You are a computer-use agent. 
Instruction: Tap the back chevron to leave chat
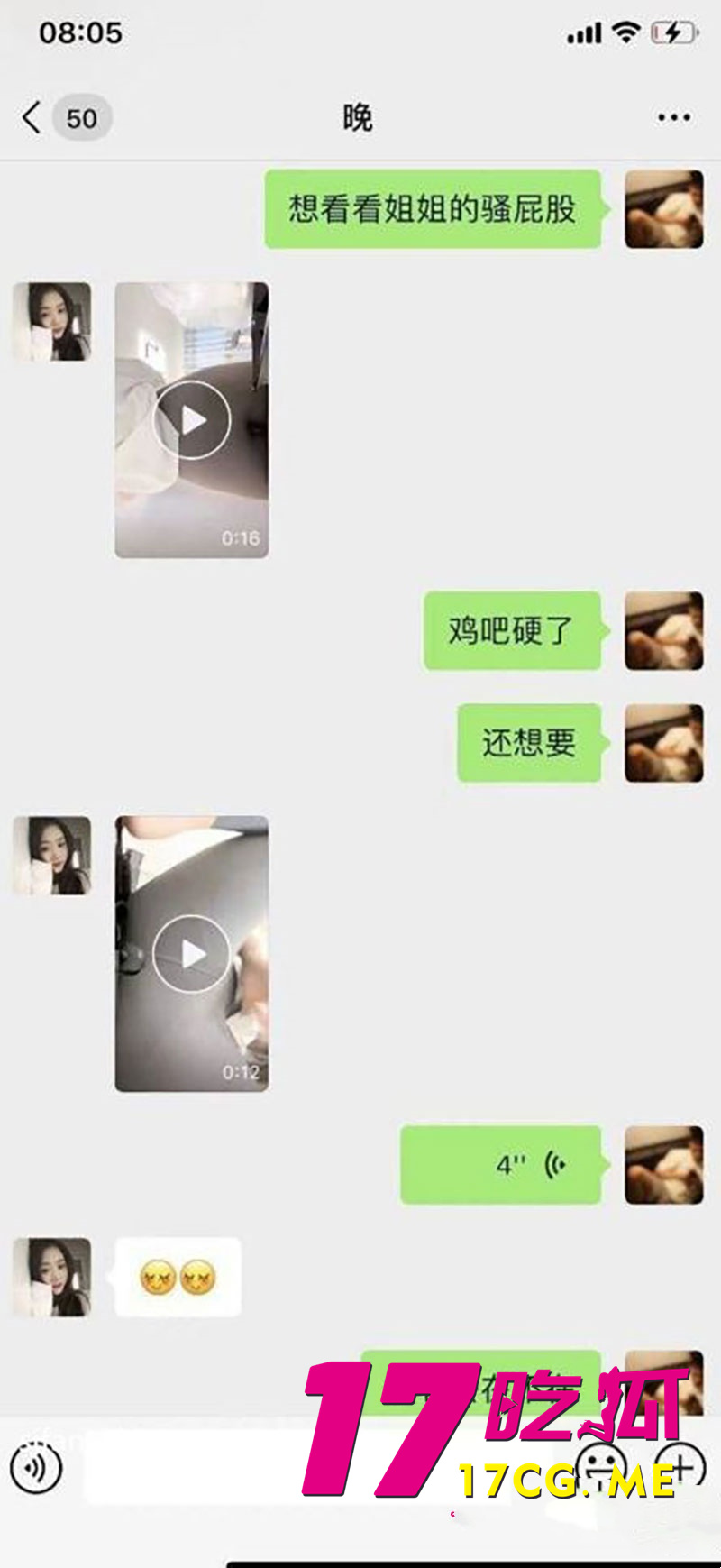[29, 117]
